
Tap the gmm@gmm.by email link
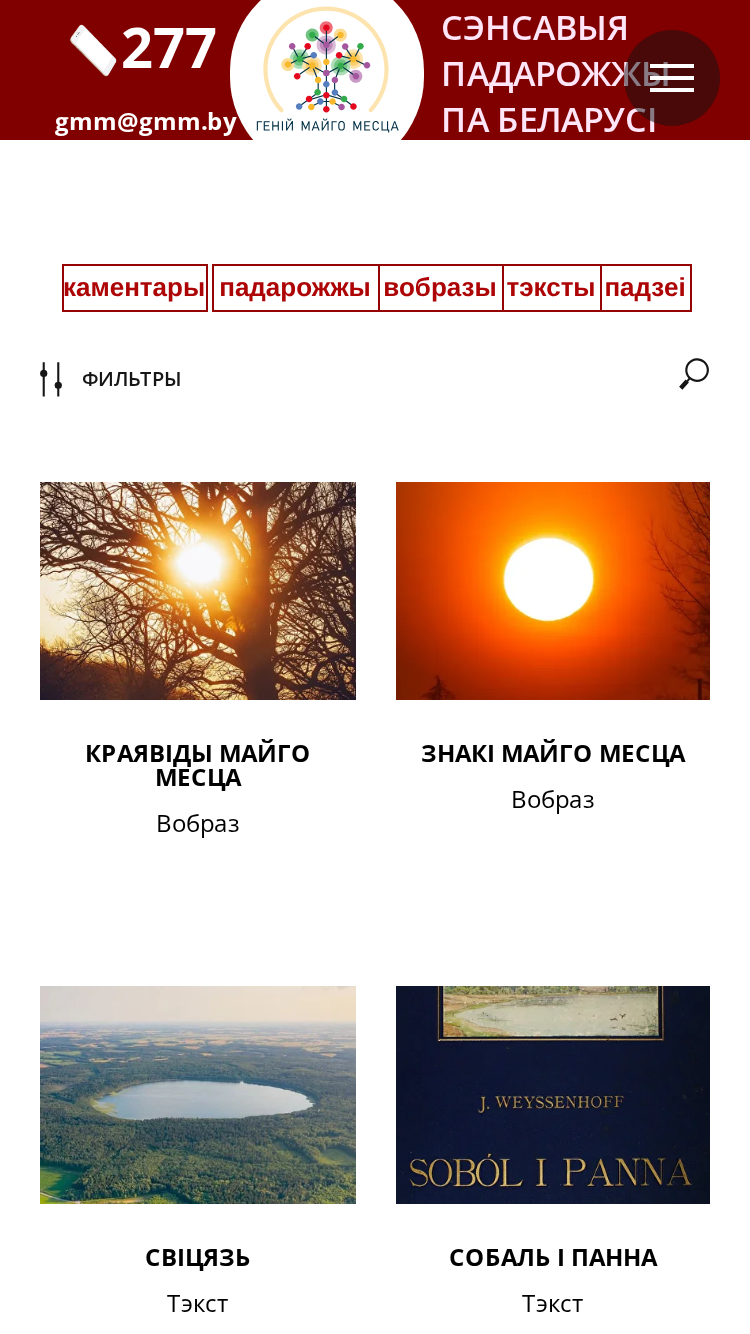pos(146,122)
